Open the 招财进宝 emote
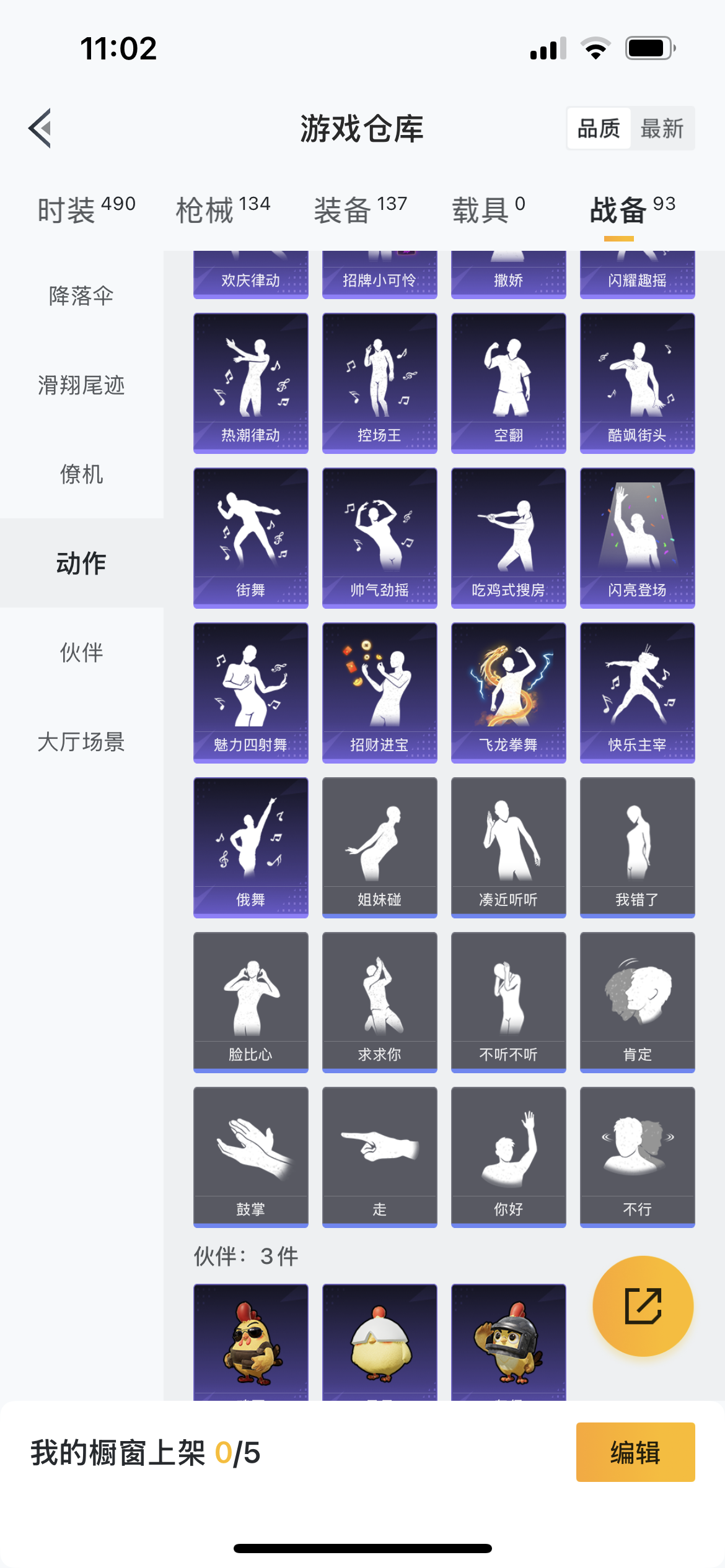The image size is (725, 1568). [x=379, y=692]
